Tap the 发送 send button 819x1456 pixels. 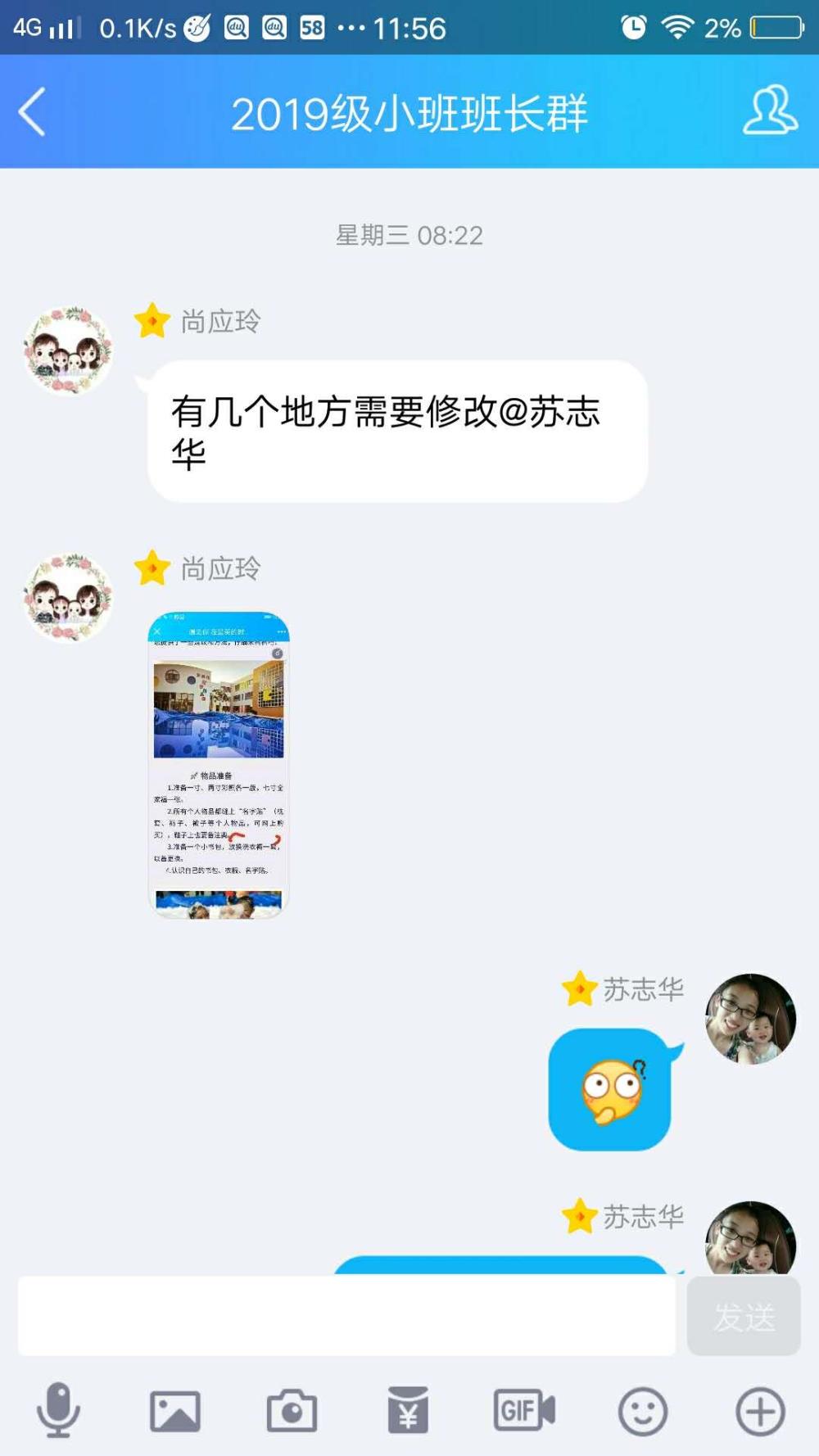pyautogui.click(x=744, y=1316)
